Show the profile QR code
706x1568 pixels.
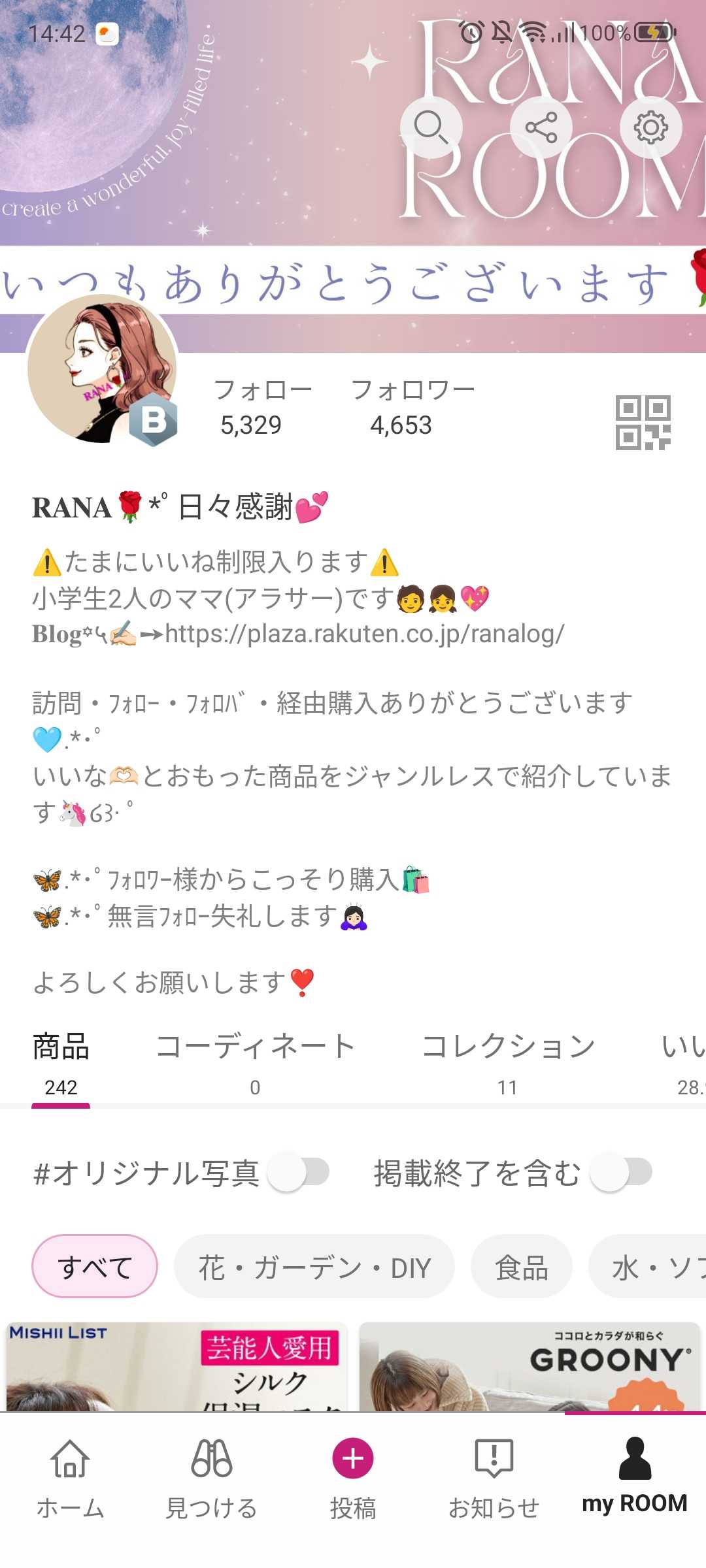pos(643,423)
